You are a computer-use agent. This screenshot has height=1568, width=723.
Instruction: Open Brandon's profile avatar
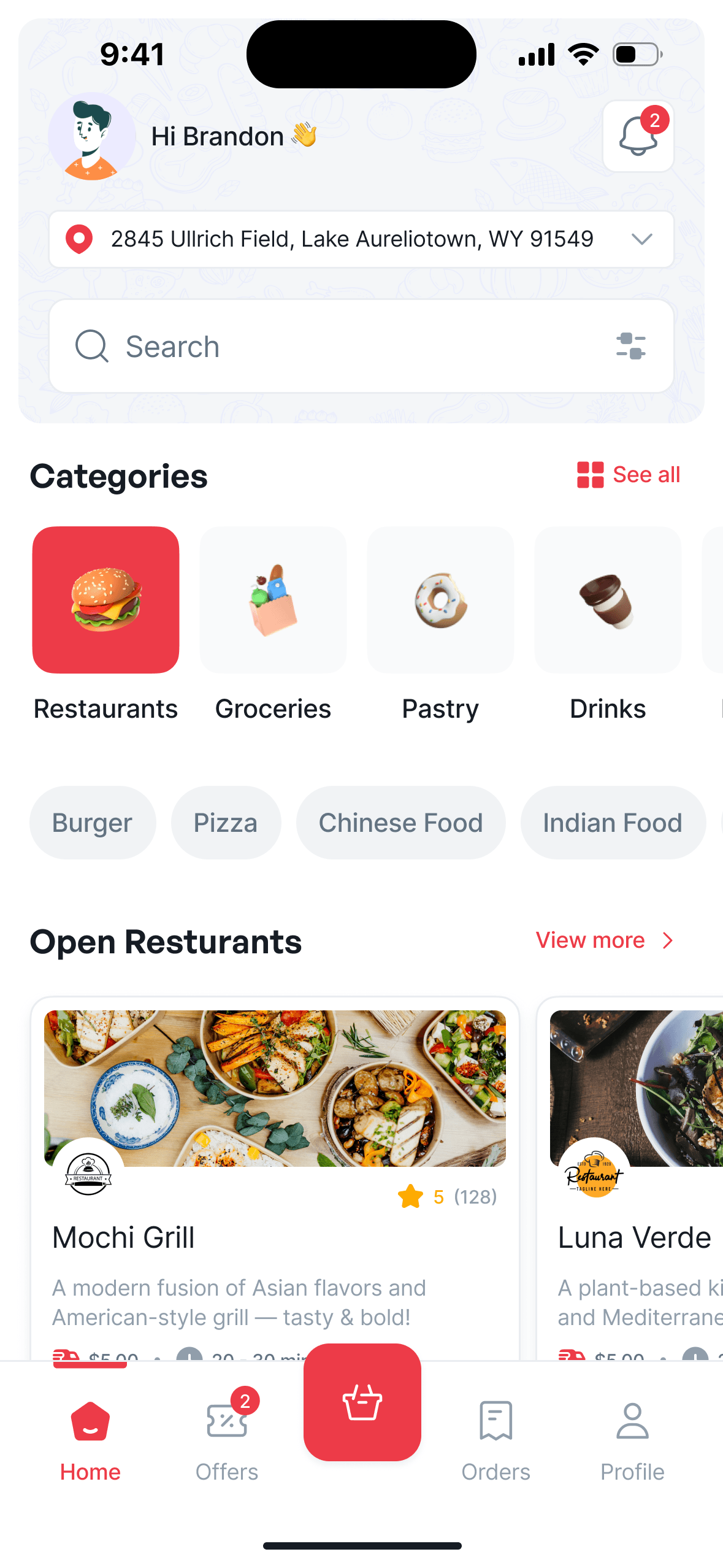click(92, 136)
